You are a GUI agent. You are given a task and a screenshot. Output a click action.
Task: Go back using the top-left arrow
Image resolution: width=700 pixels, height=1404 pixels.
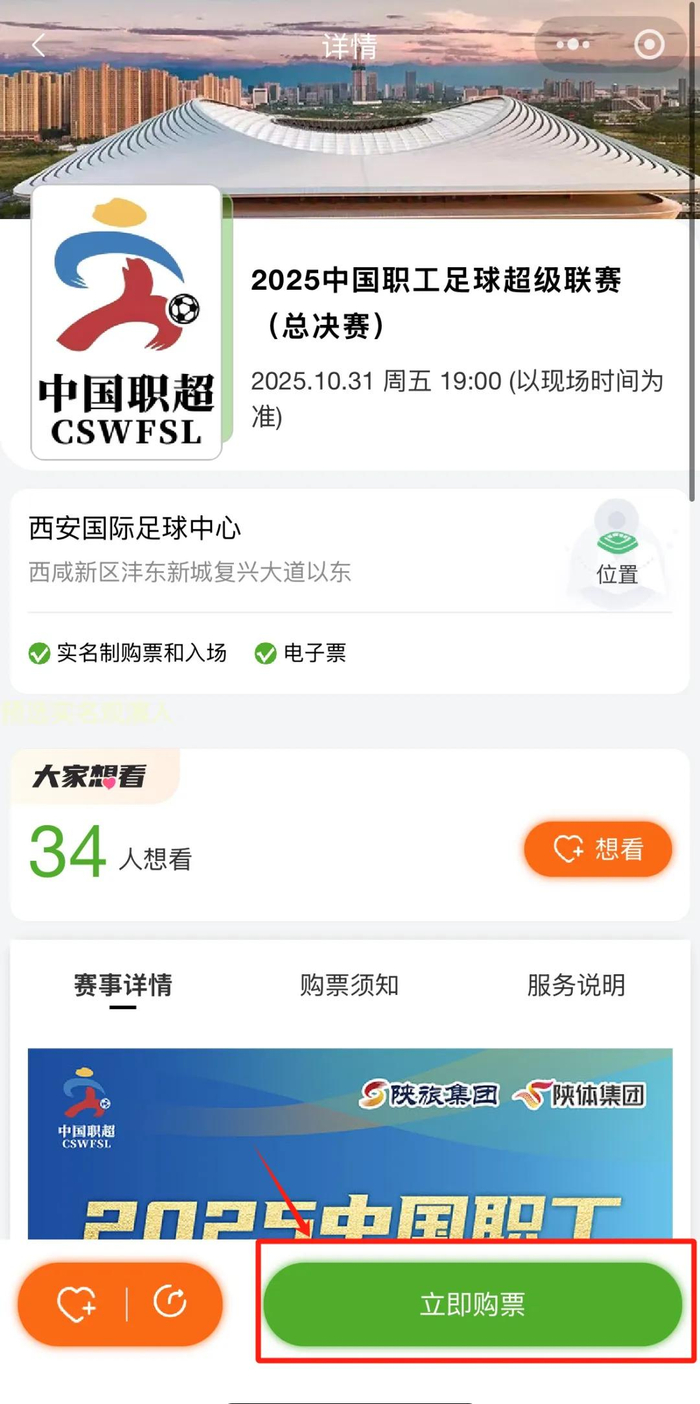click(x=39, y=46)
